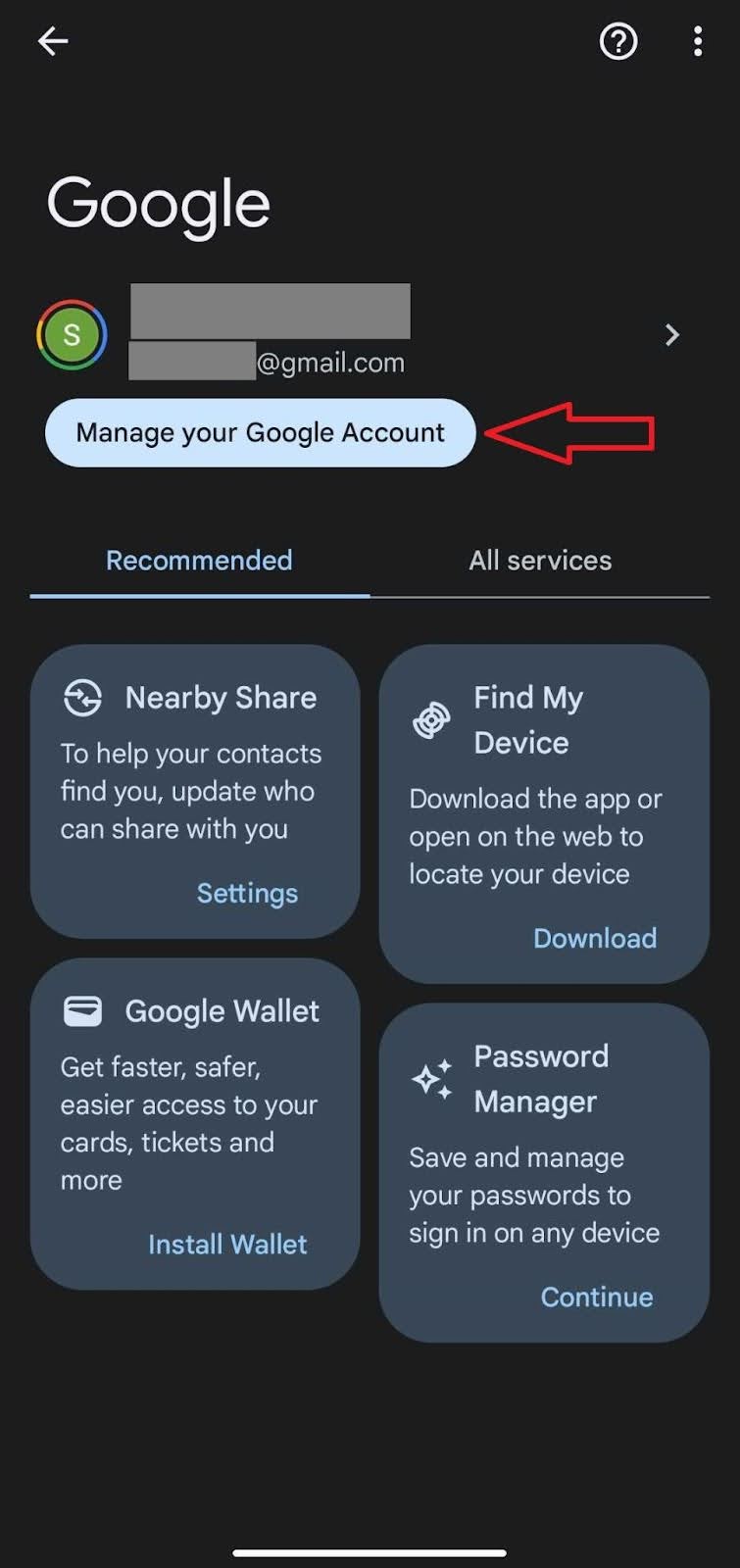Expand account switcher via the chevron

tap(671, 335)
